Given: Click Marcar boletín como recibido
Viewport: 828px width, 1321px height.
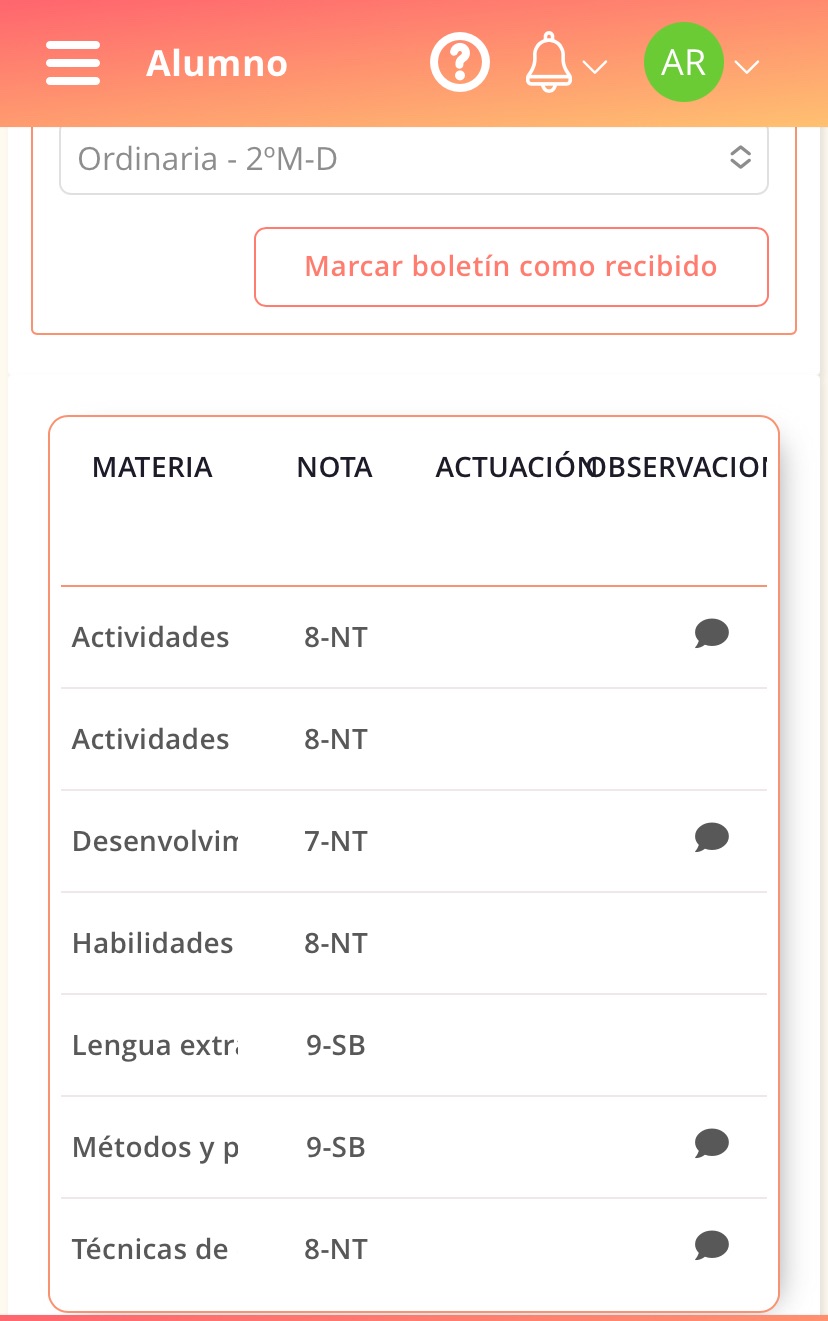Looking at the screenshot, I should 511,266.
